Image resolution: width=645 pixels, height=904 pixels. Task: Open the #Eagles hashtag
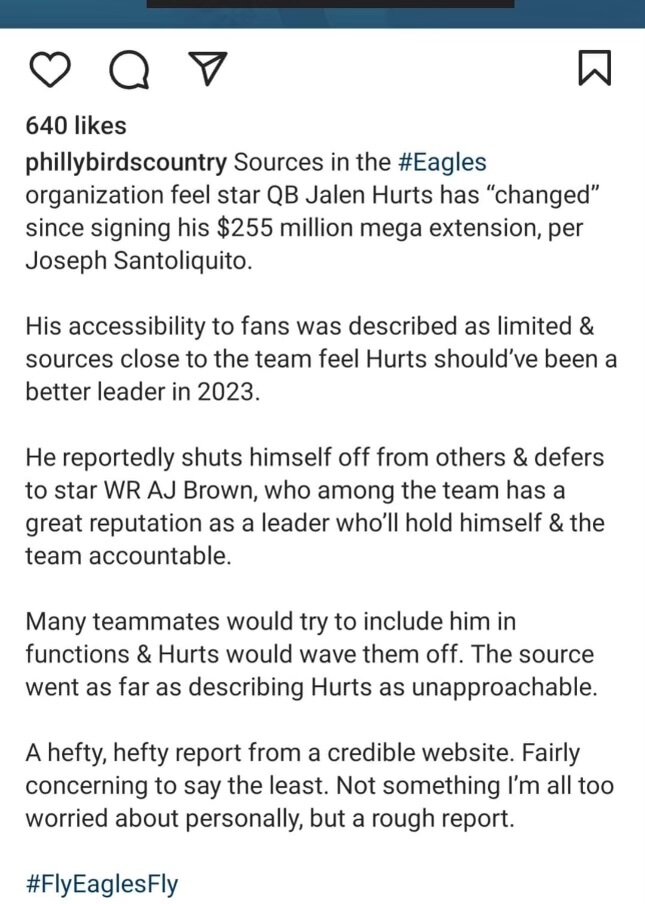[441, 162]
